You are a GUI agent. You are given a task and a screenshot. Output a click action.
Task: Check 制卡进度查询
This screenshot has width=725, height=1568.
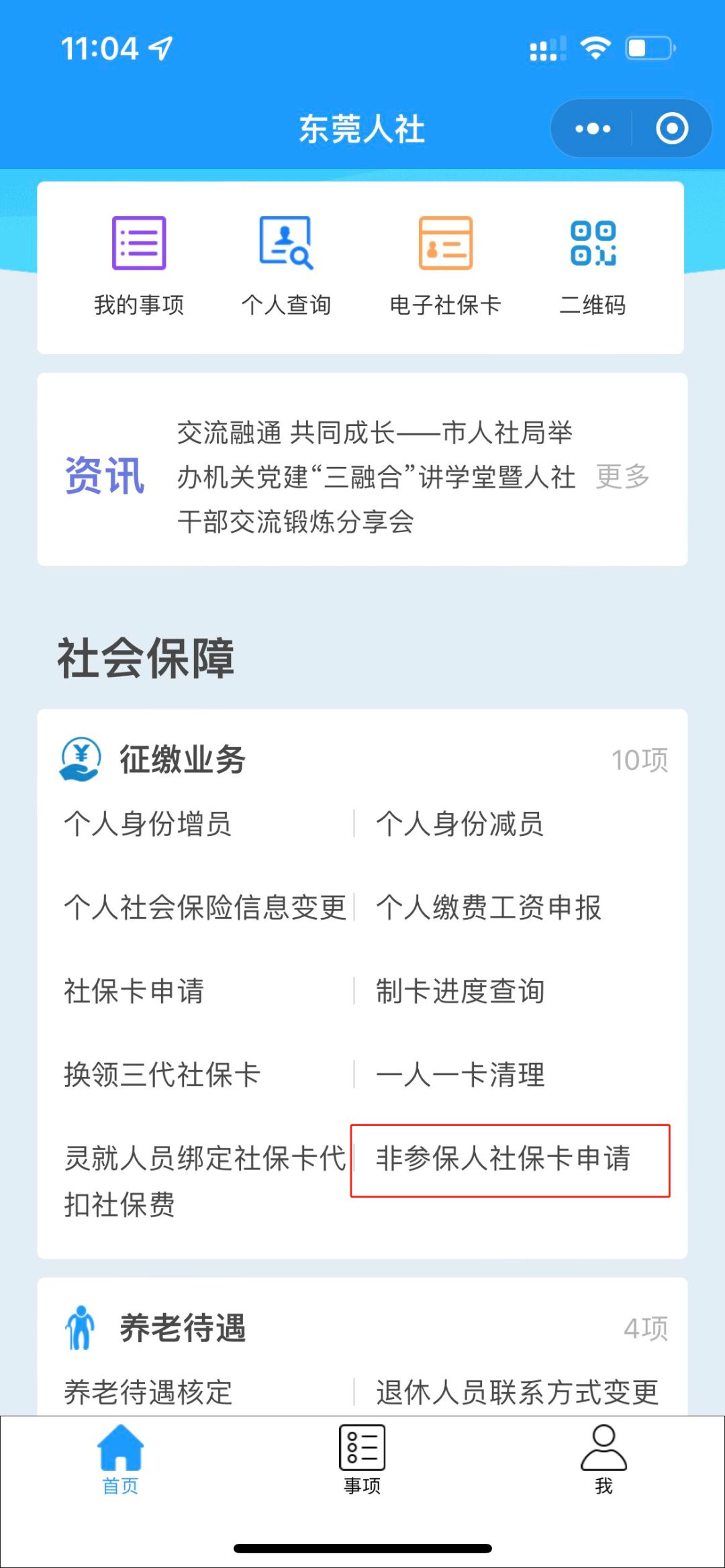[x=461, y=991]
